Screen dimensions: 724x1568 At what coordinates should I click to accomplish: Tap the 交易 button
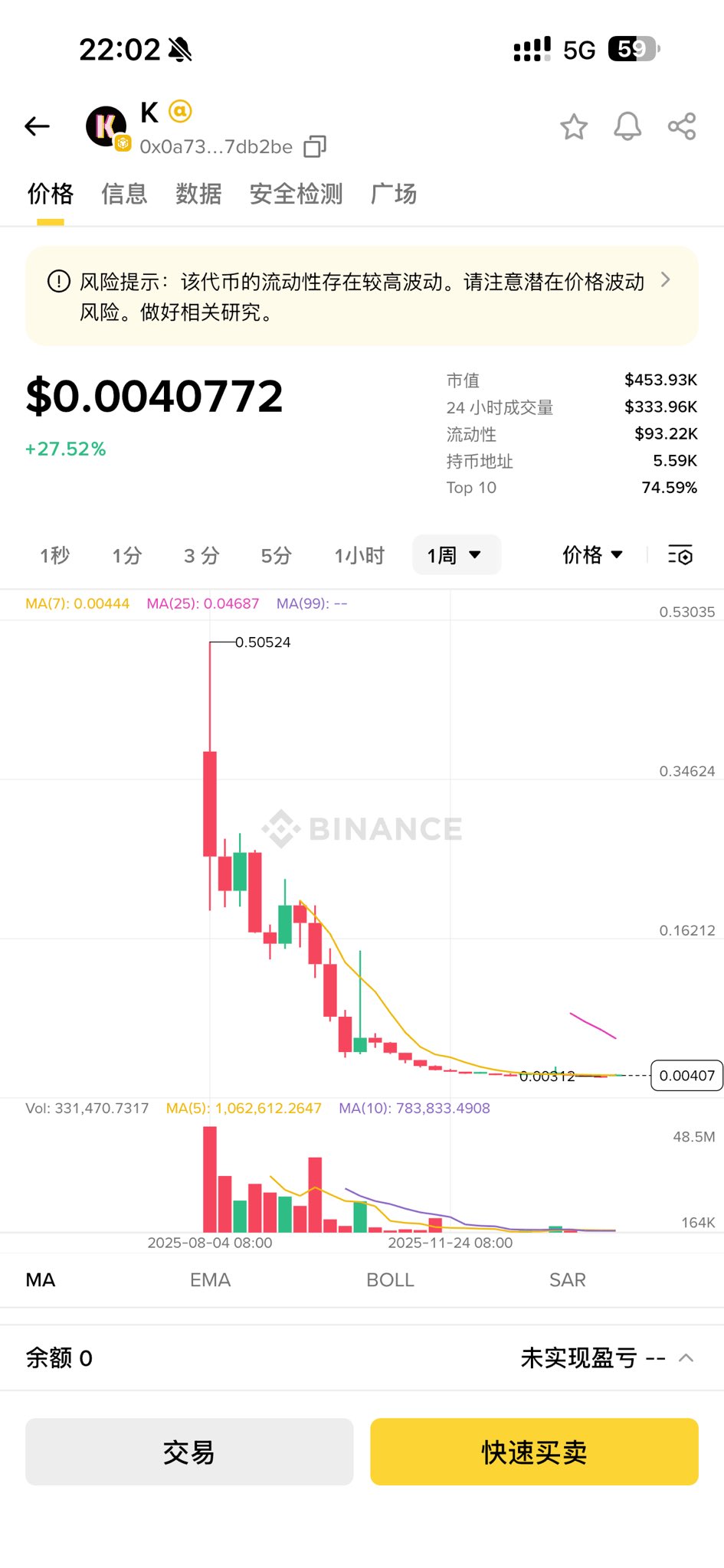(189, 1452)
